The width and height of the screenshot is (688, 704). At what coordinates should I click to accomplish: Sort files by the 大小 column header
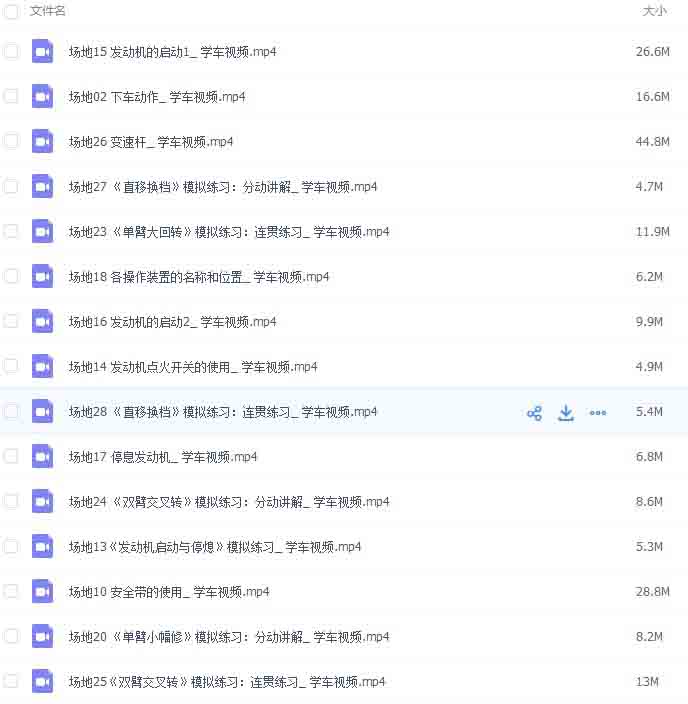pos(654,11)
